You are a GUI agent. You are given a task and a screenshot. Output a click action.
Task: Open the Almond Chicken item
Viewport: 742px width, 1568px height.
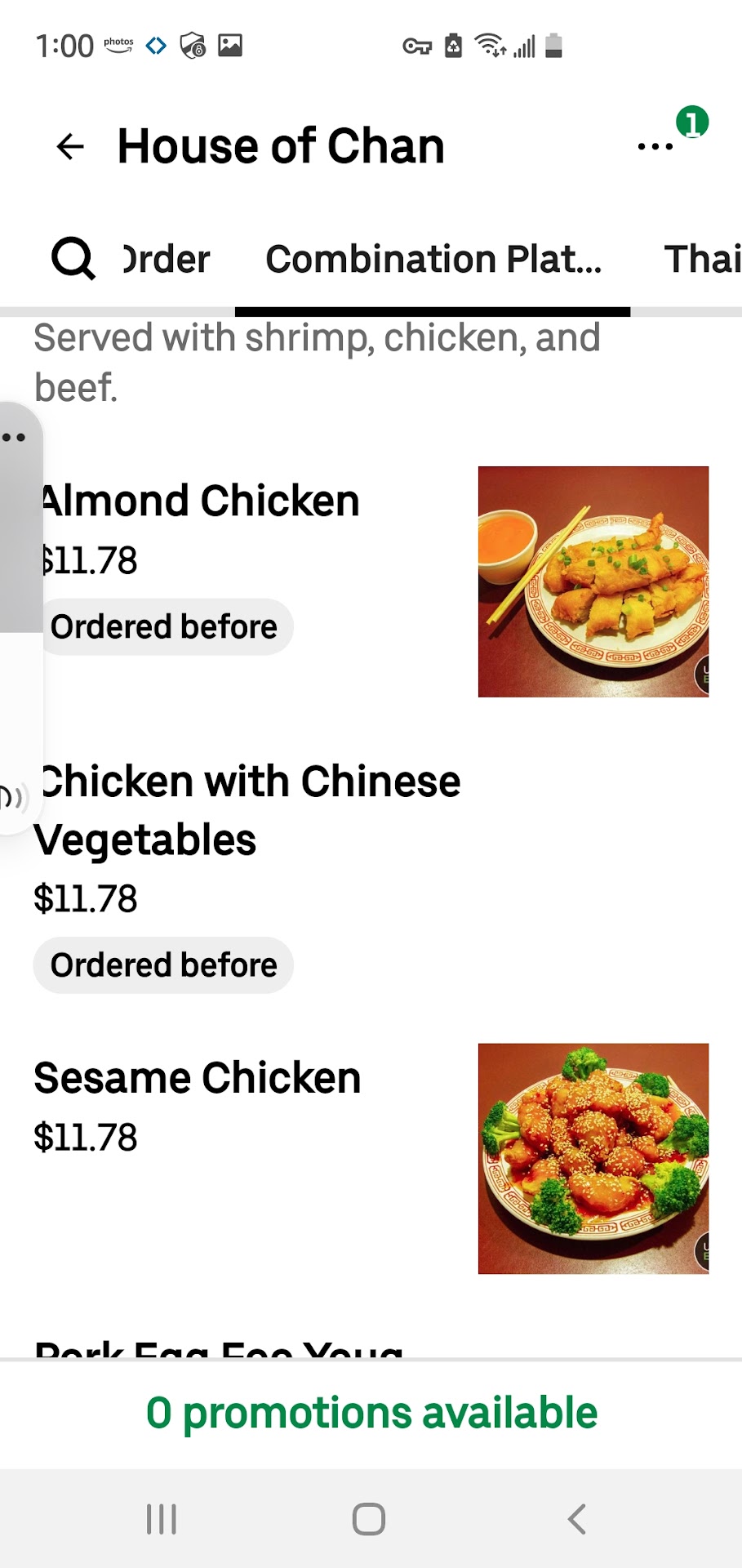click(x=200, y=501)
